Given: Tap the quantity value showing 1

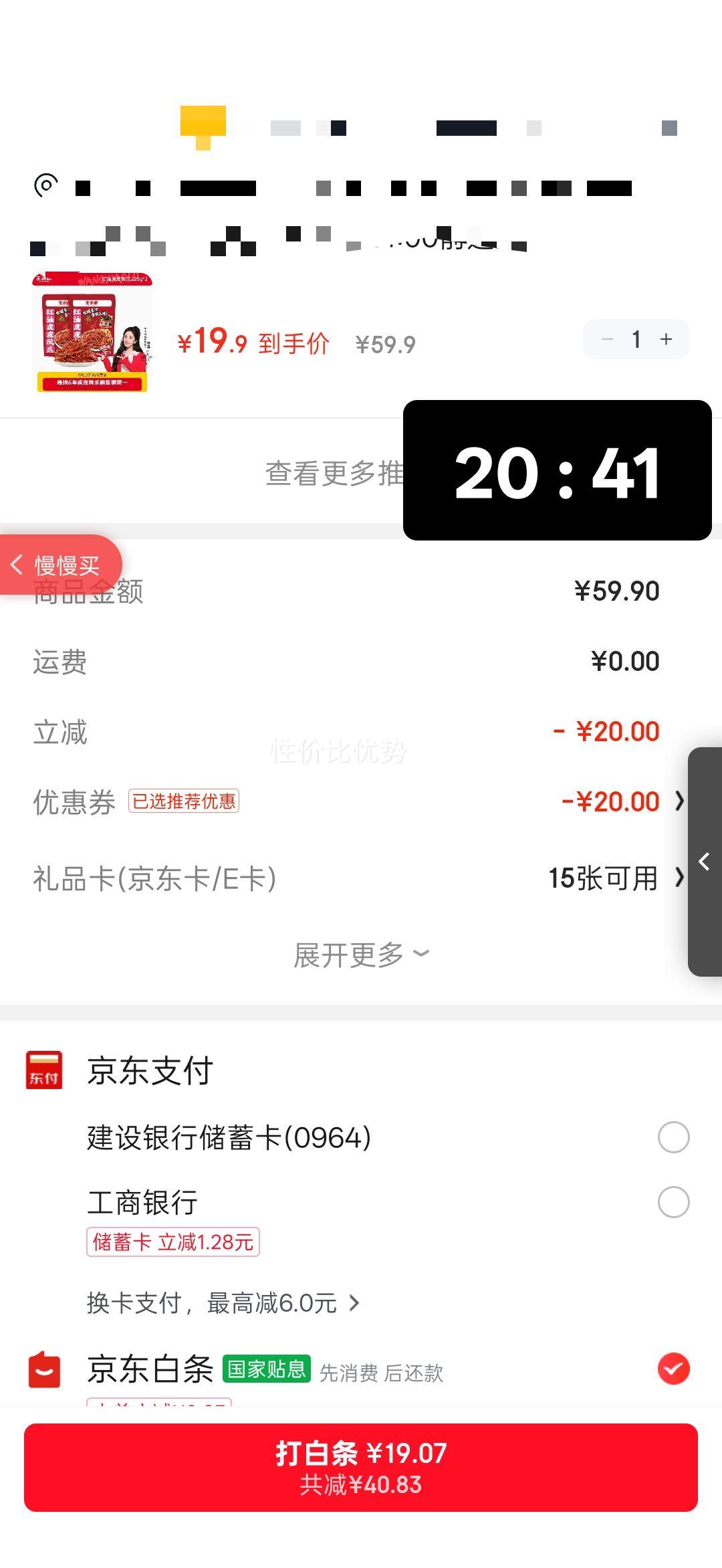Looking at the screenshot, I should 636,339.
